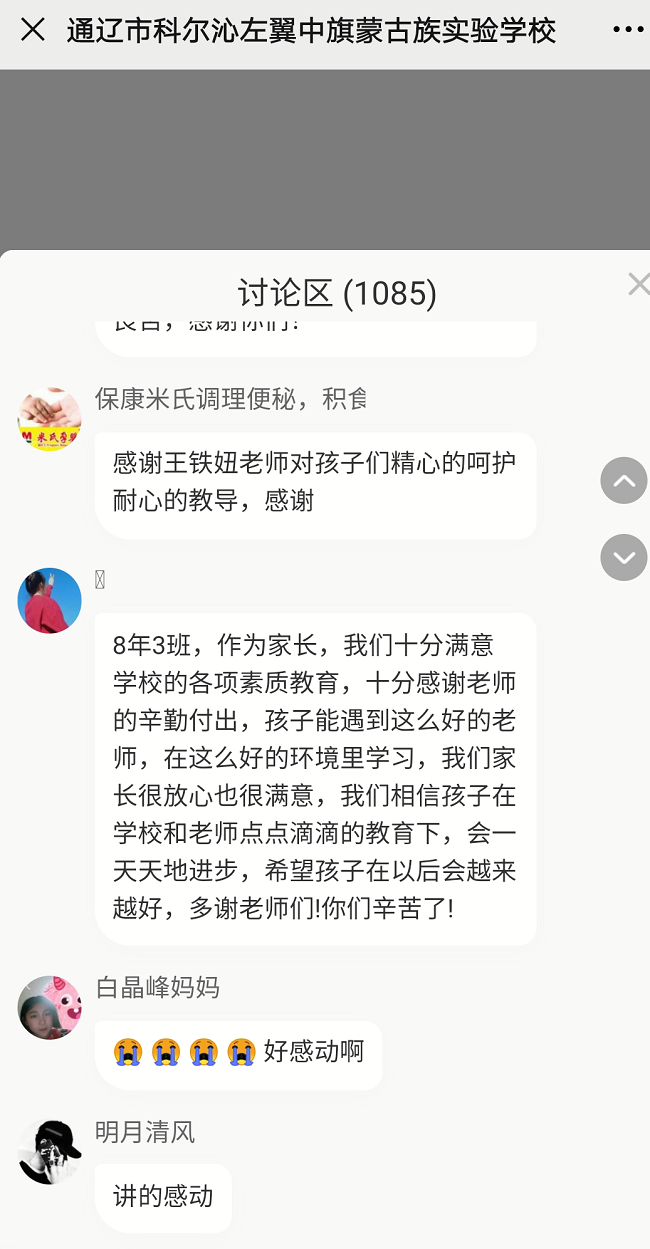Open the avatar beside the 8年3班 comment
The width and height of the screenshot is (650, 1249).
[49, 600]
